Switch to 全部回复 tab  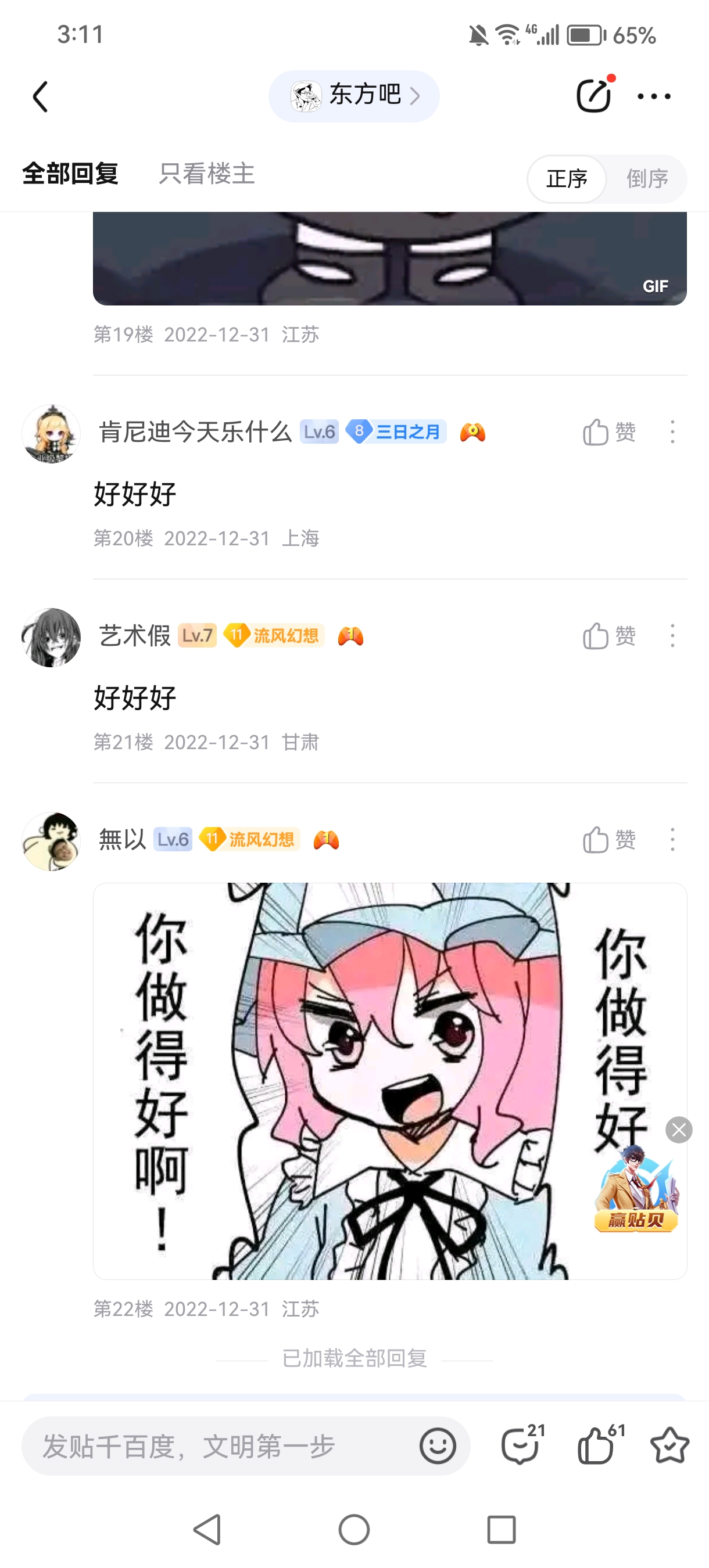pos(70,174)
